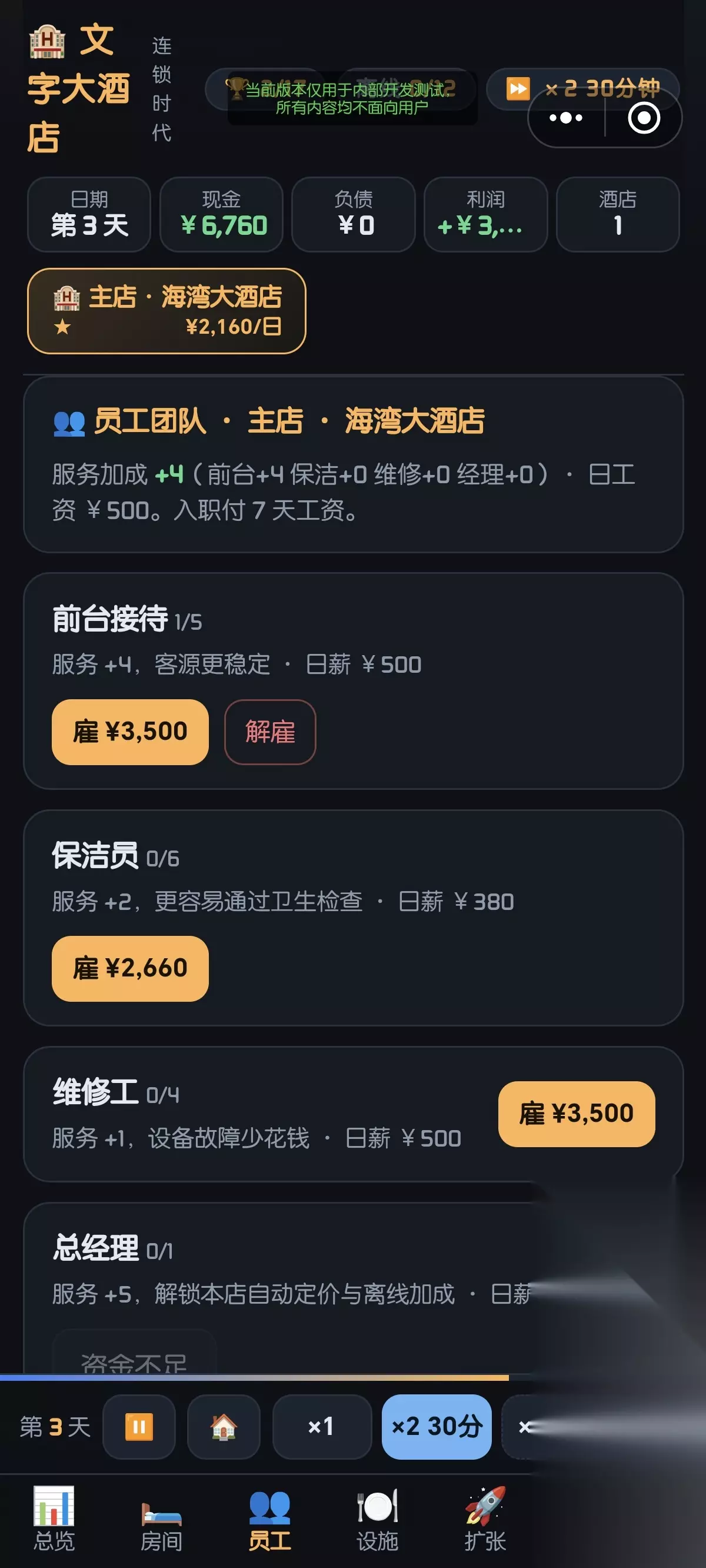This screenshot has height=1568, width=706.
Task: Select the ×2 30分 speed option
Action: coord(437,1426)
